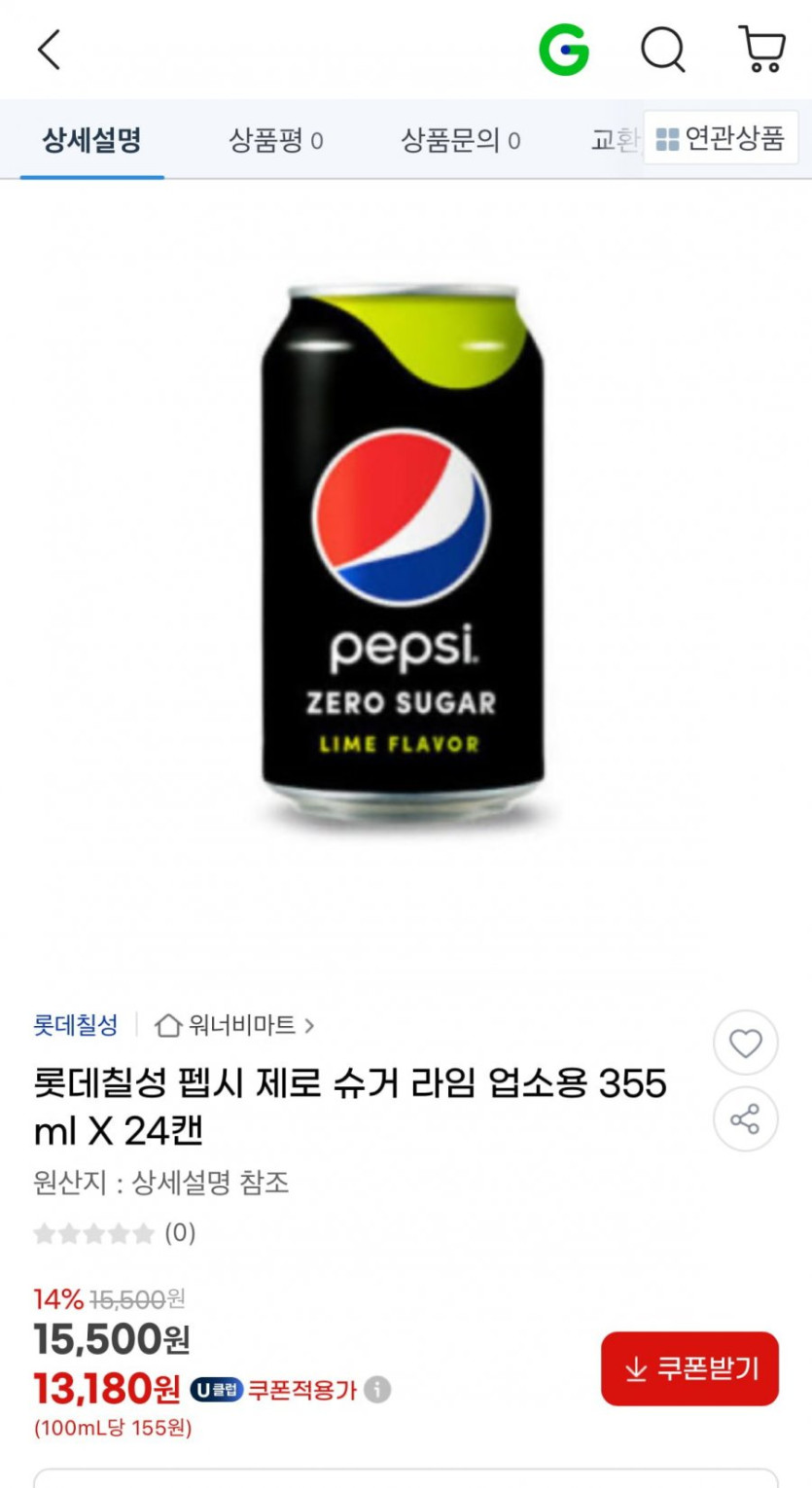
Task: Go back with the top-left arrow
Action: pyautogui.click(x=49, y=49)
